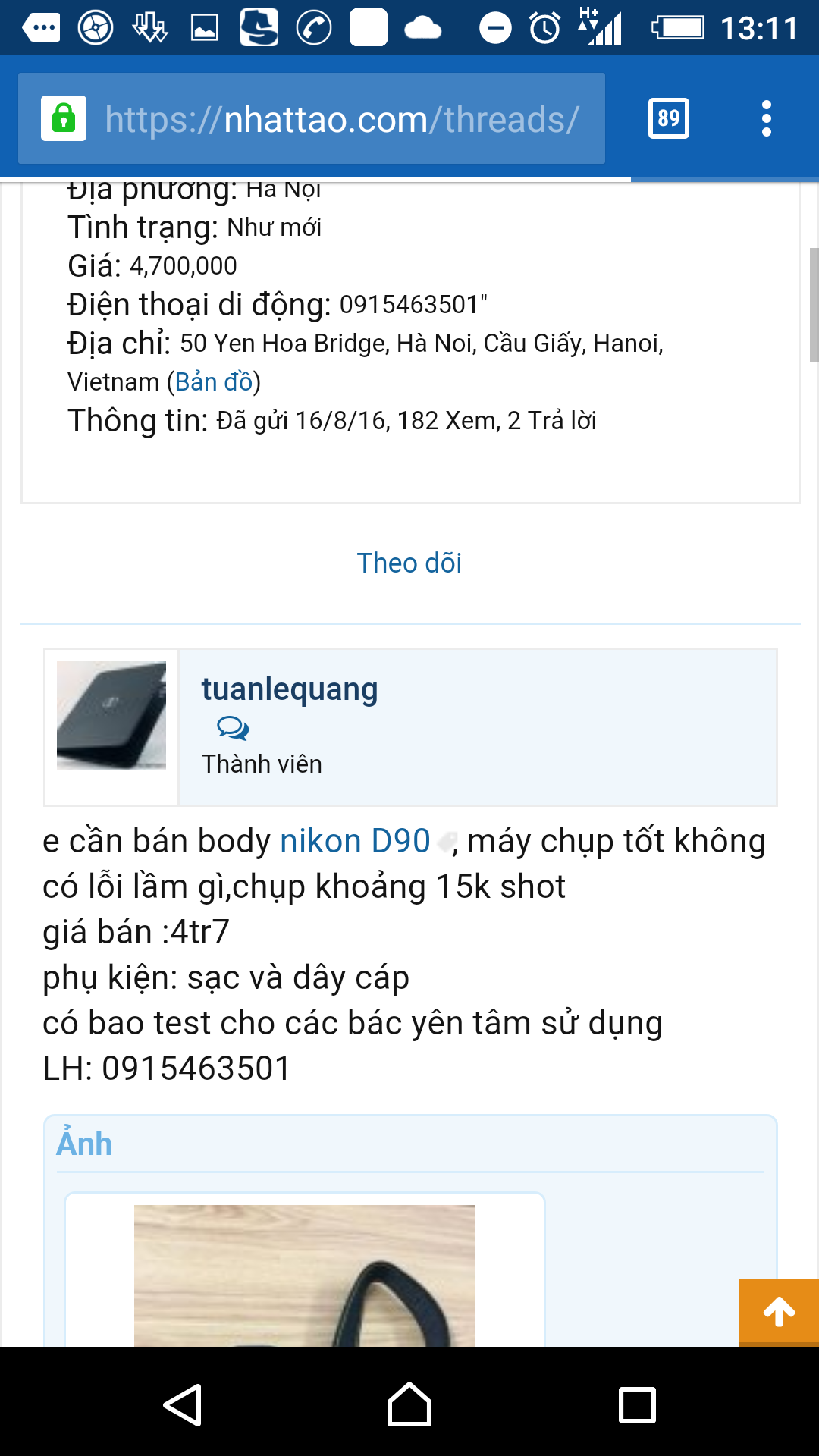
Task: Go back with the system back button
Action: (182, 1405)
